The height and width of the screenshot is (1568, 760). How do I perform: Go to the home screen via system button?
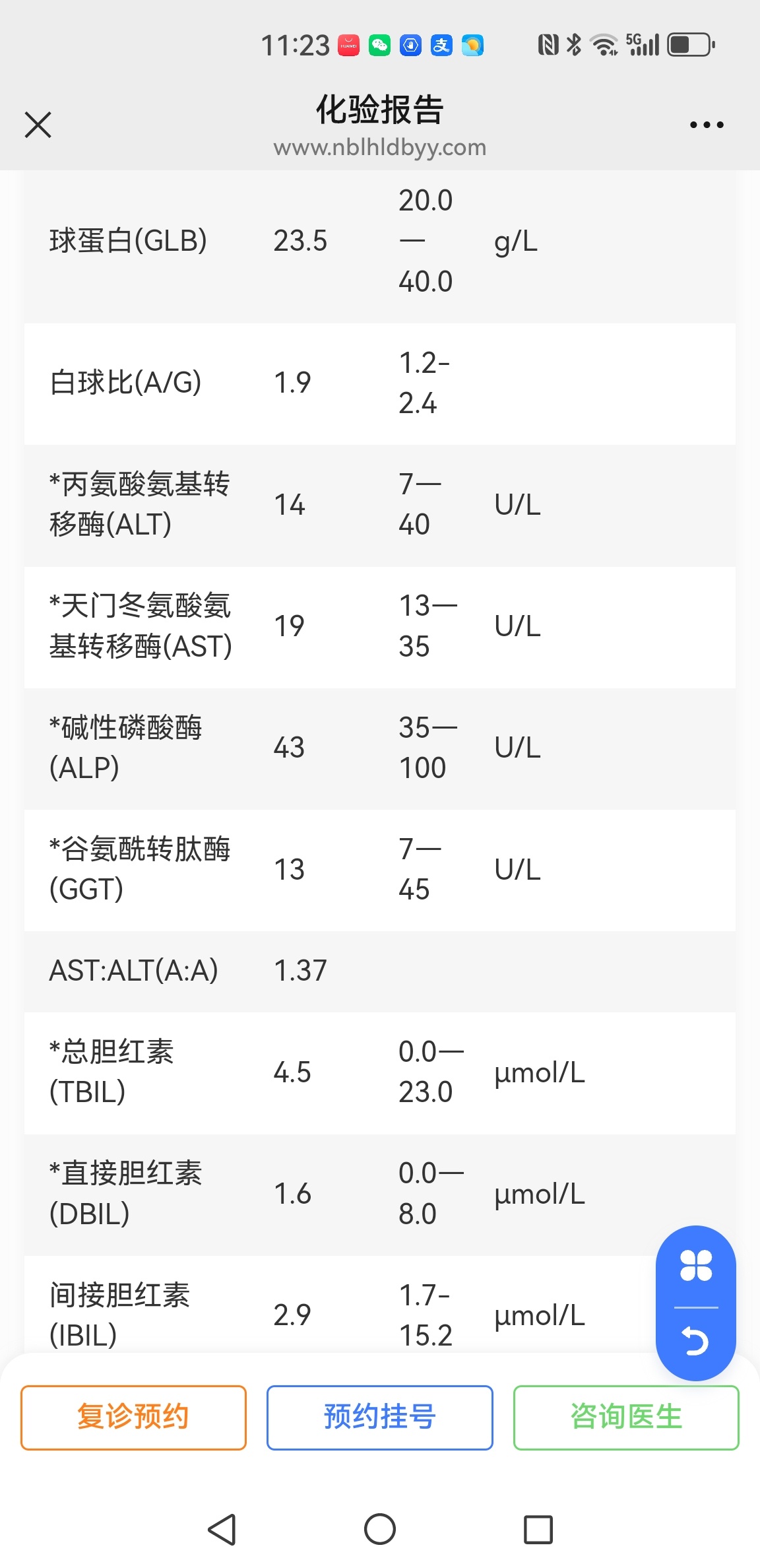[x=380, y=1529]
